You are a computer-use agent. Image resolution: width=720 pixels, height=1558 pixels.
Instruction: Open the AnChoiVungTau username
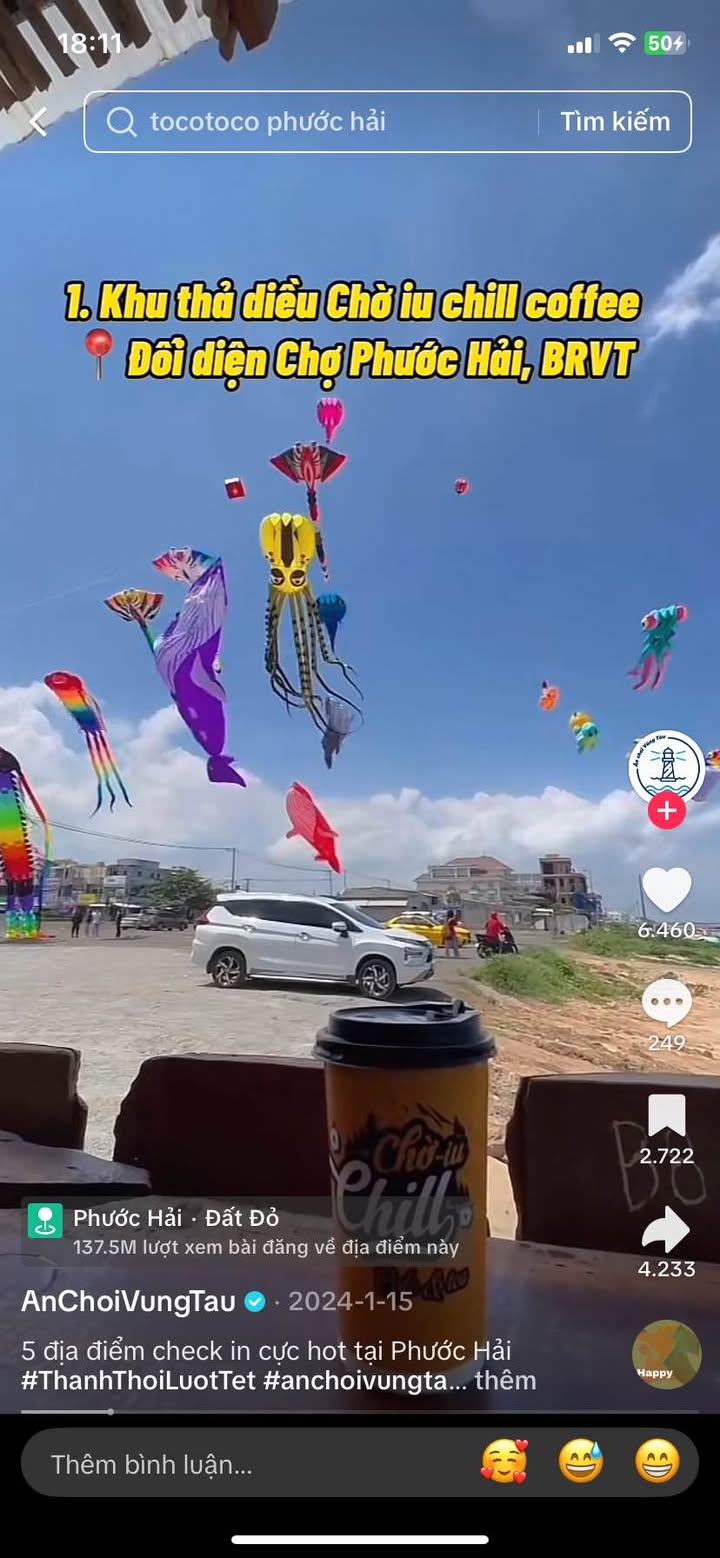tap(129, 1301)
